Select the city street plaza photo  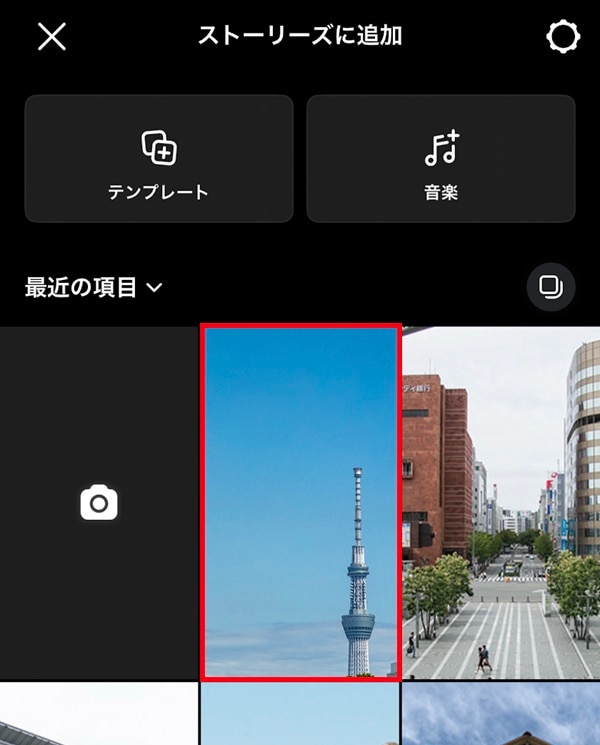tap(501, 503)
